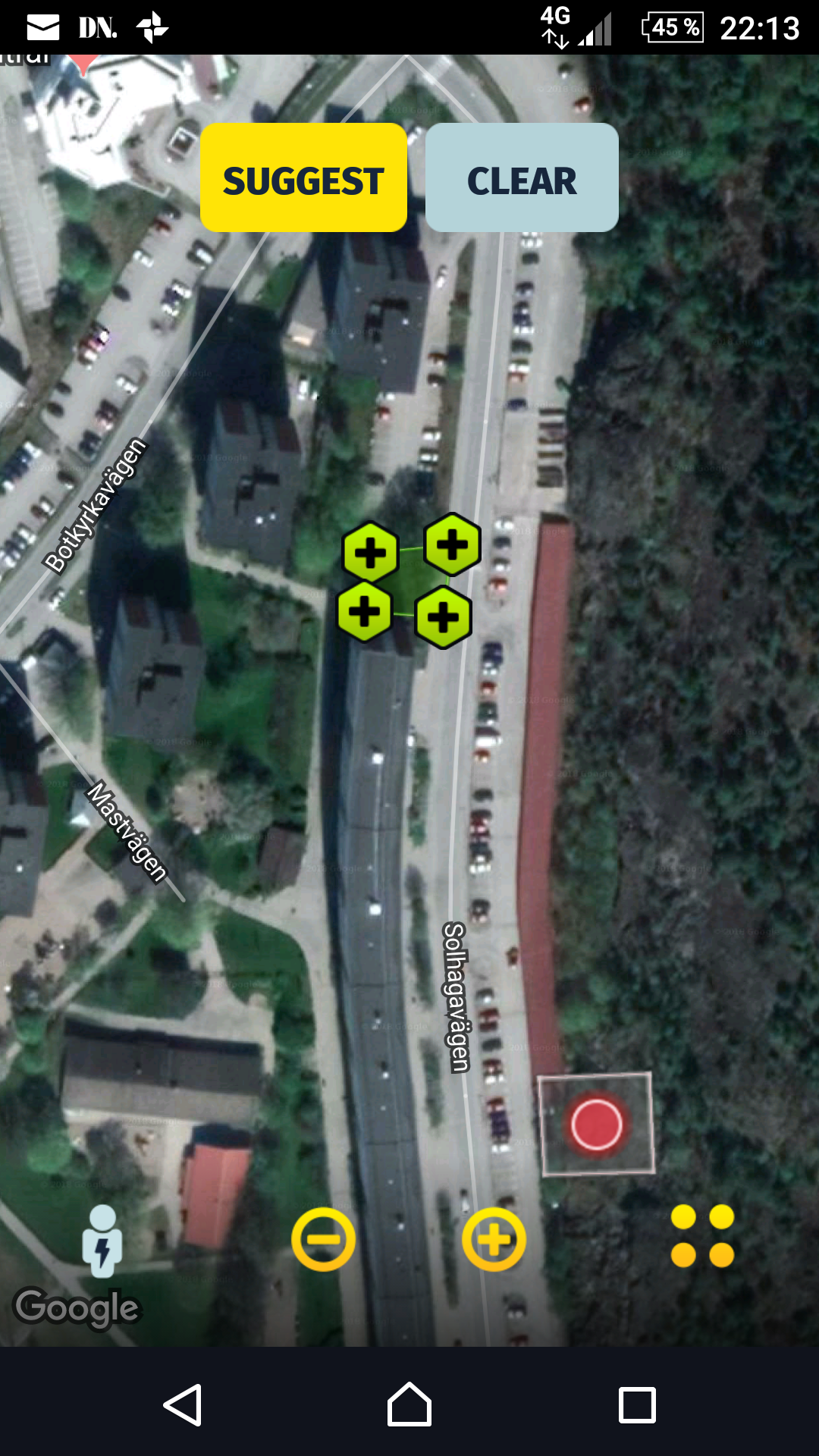Screen dimensions: 819x1456
Task: Zoom in with the plus circle icon
Action: 494,1239
